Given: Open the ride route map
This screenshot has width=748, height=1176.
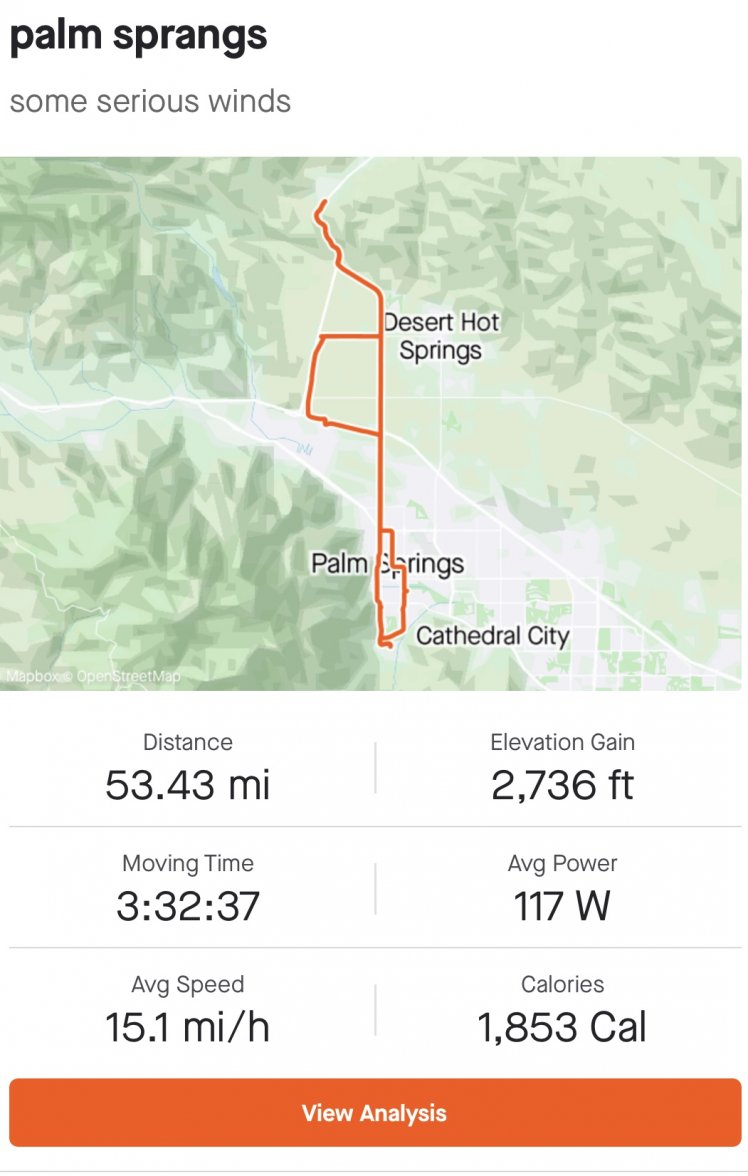Looking at the screenshot, I should point(372,423).
